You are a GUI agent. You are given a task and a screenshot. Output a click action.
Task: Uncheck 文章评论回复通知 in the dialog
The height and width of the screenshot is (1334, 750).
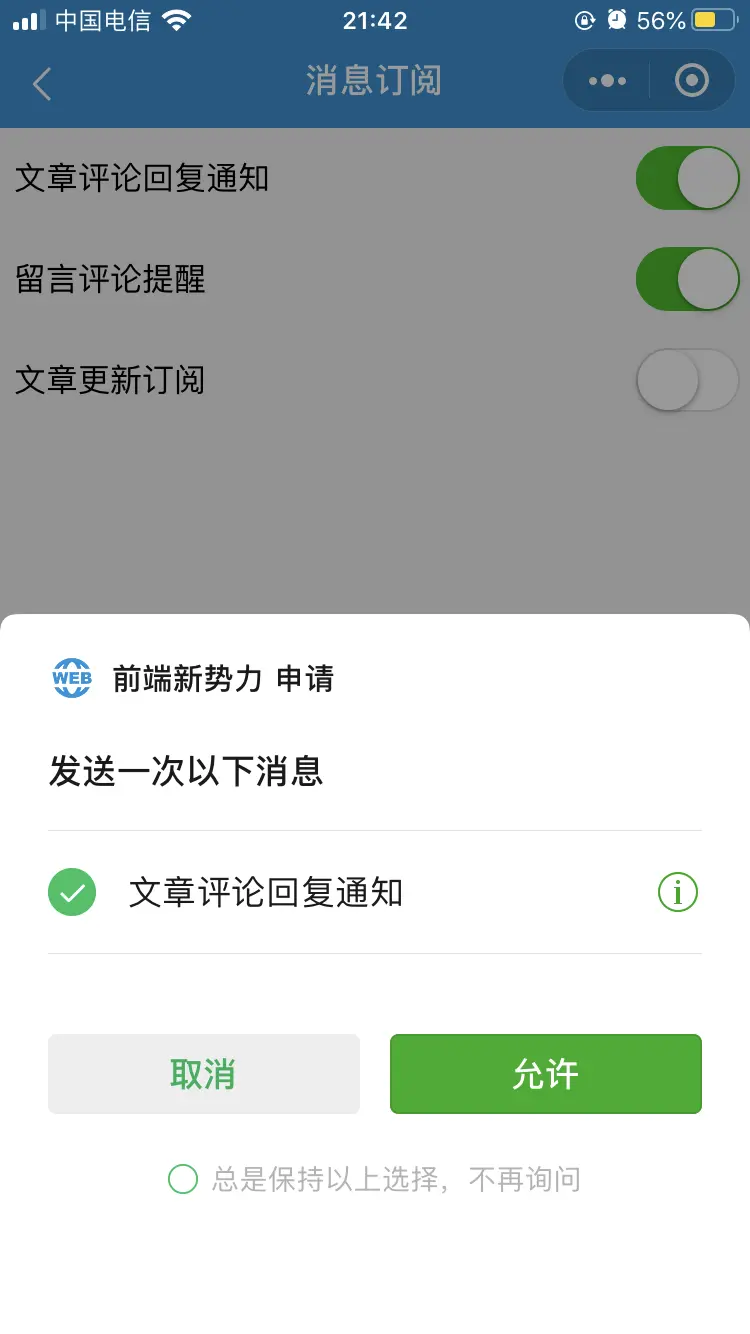(72, 892)
